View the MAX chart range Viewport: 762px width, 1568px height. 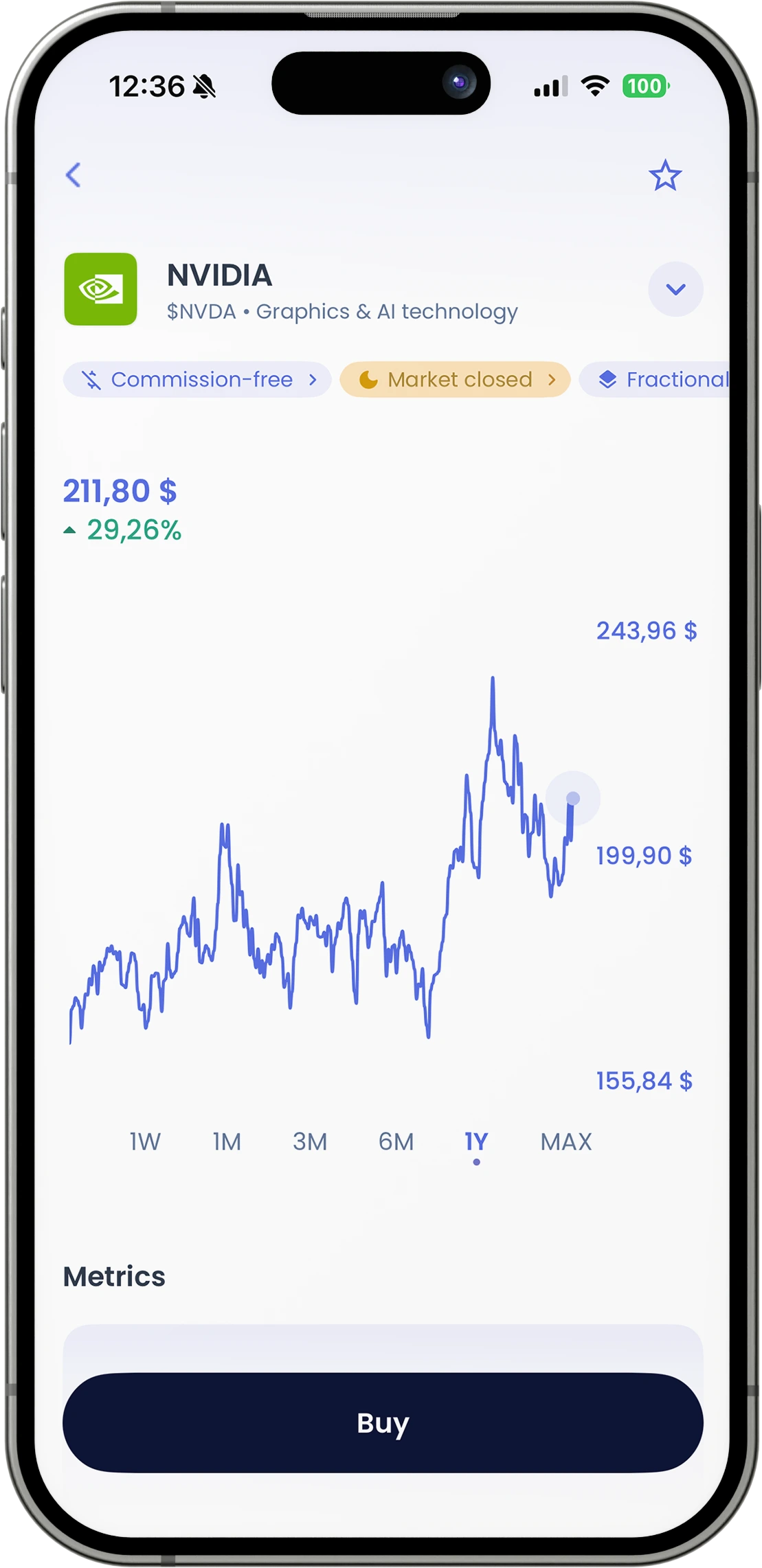point(566,1141)
